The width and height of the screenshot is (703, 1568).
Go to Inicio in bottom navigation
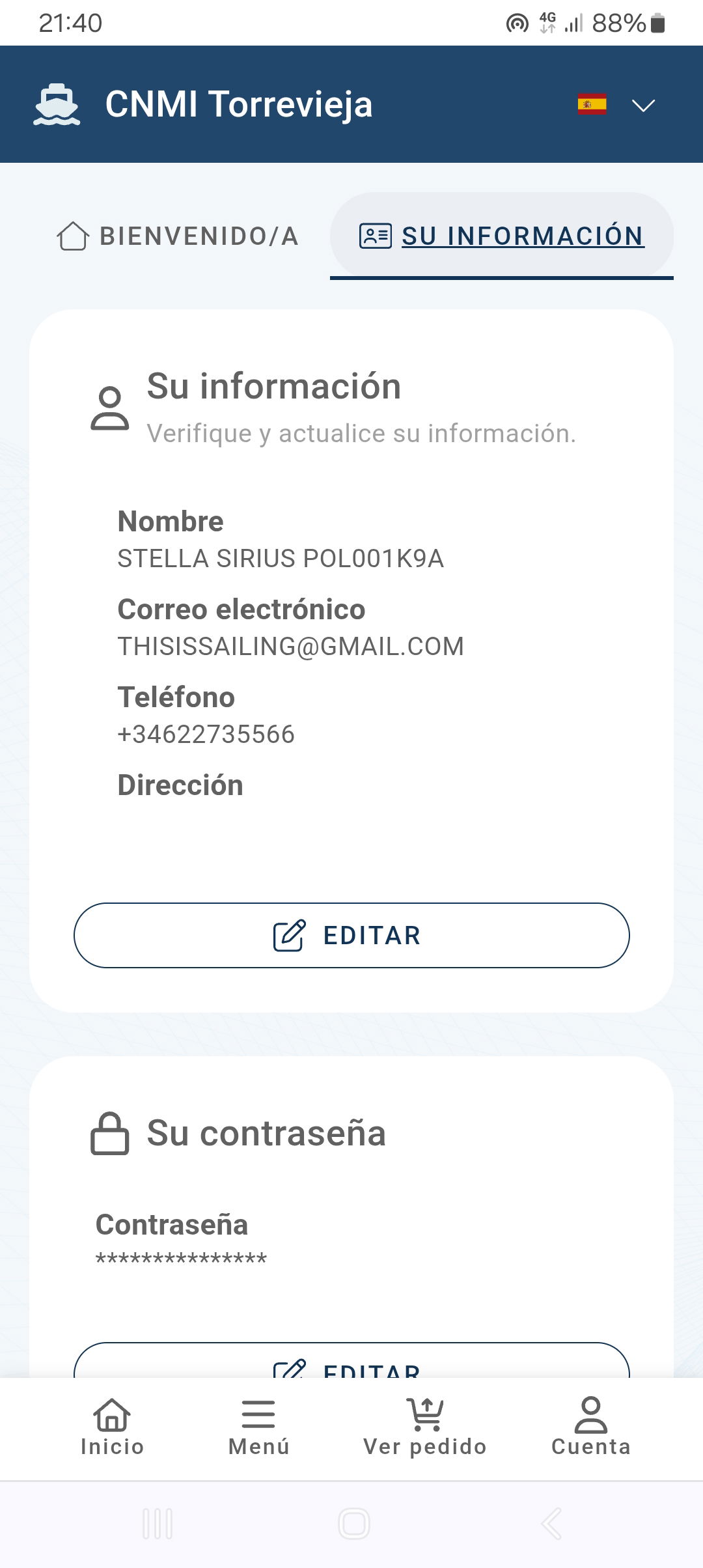point(112,1426)
